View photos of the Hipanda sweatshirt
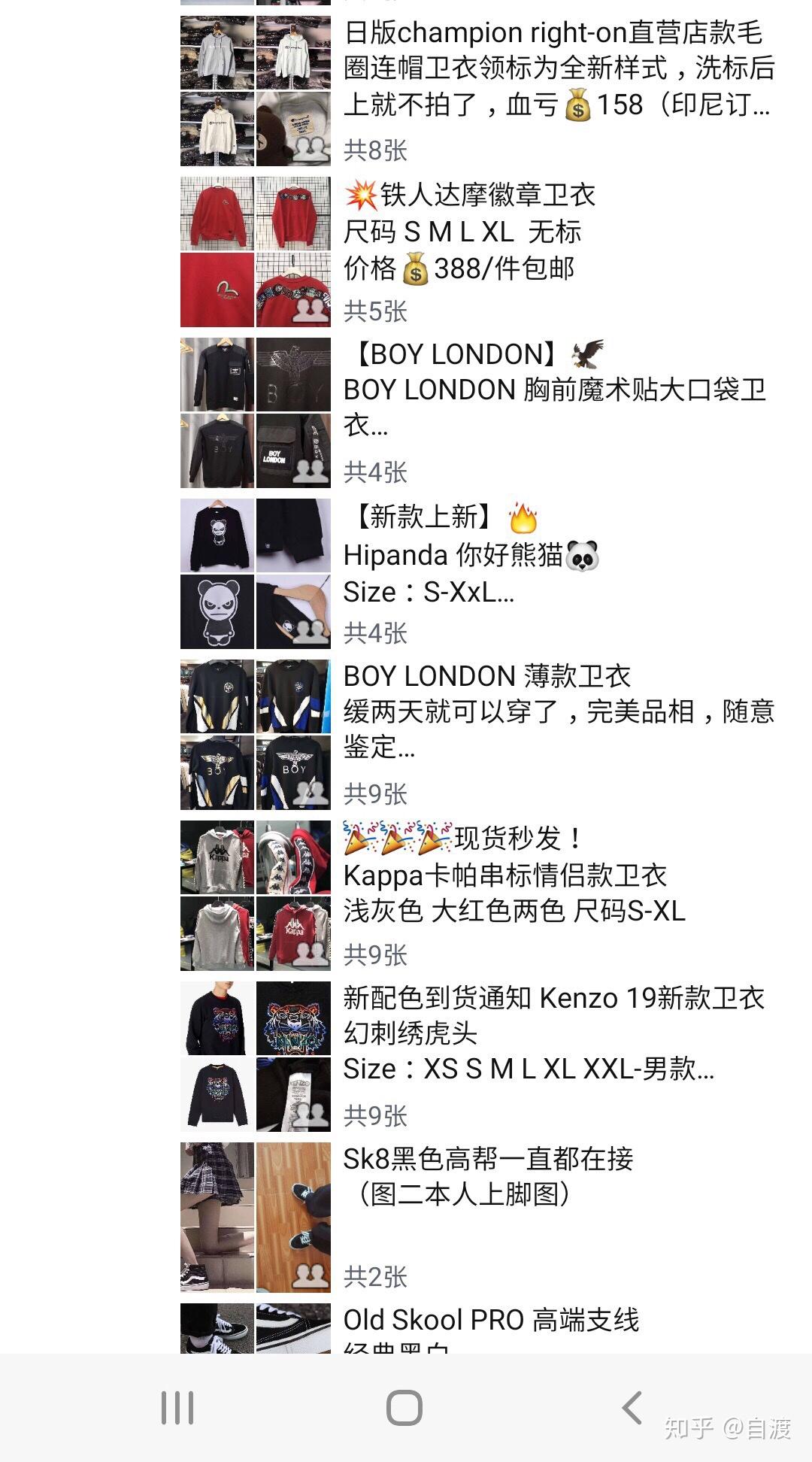 [x=256, y=573]
